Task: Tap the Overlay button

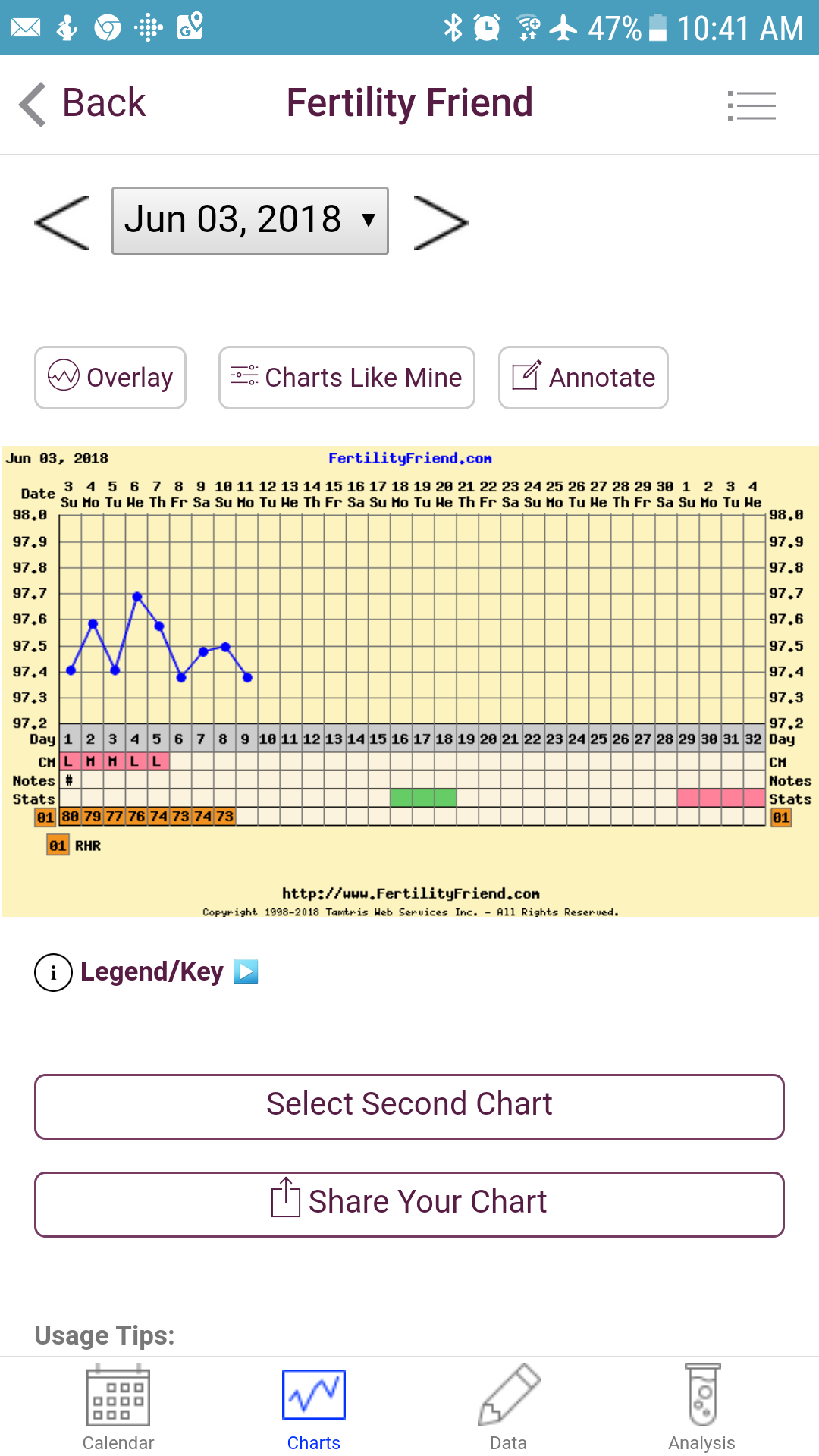Action: 111,378
